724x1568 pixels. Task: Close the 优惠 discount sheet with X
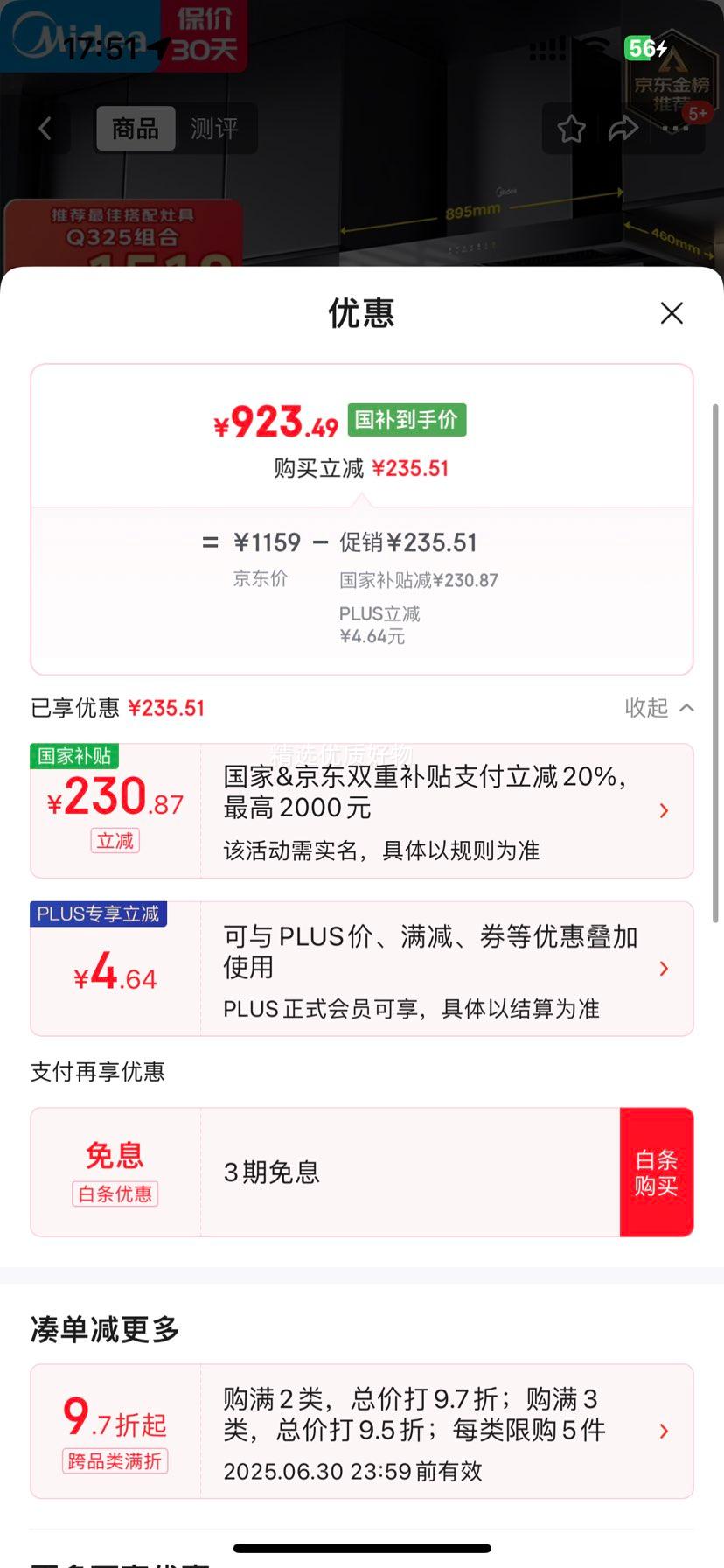pyautogui.click(x=672, y=312)
